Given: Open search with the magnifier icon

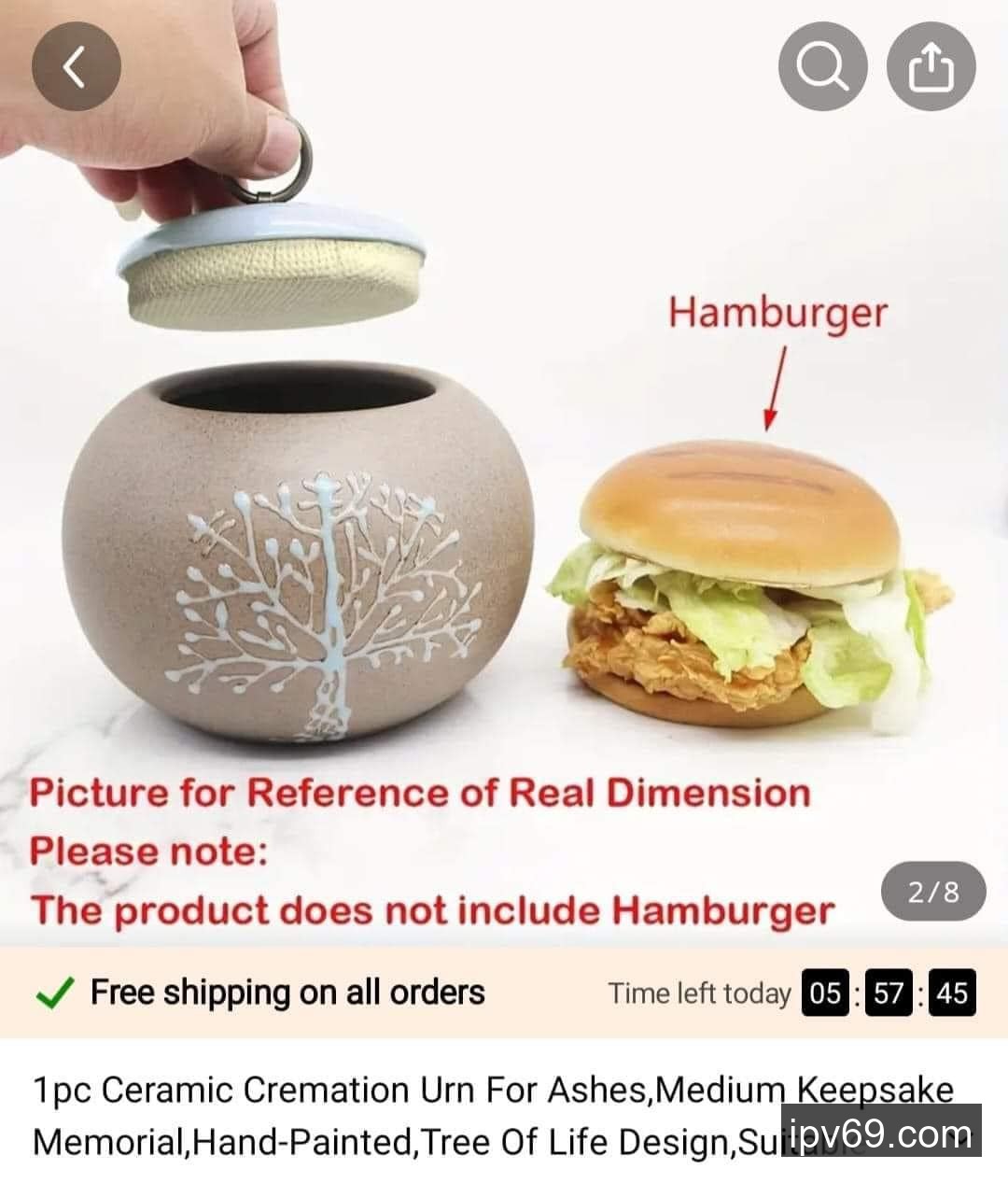Looking at the screenshot, I should pos(822,67).
